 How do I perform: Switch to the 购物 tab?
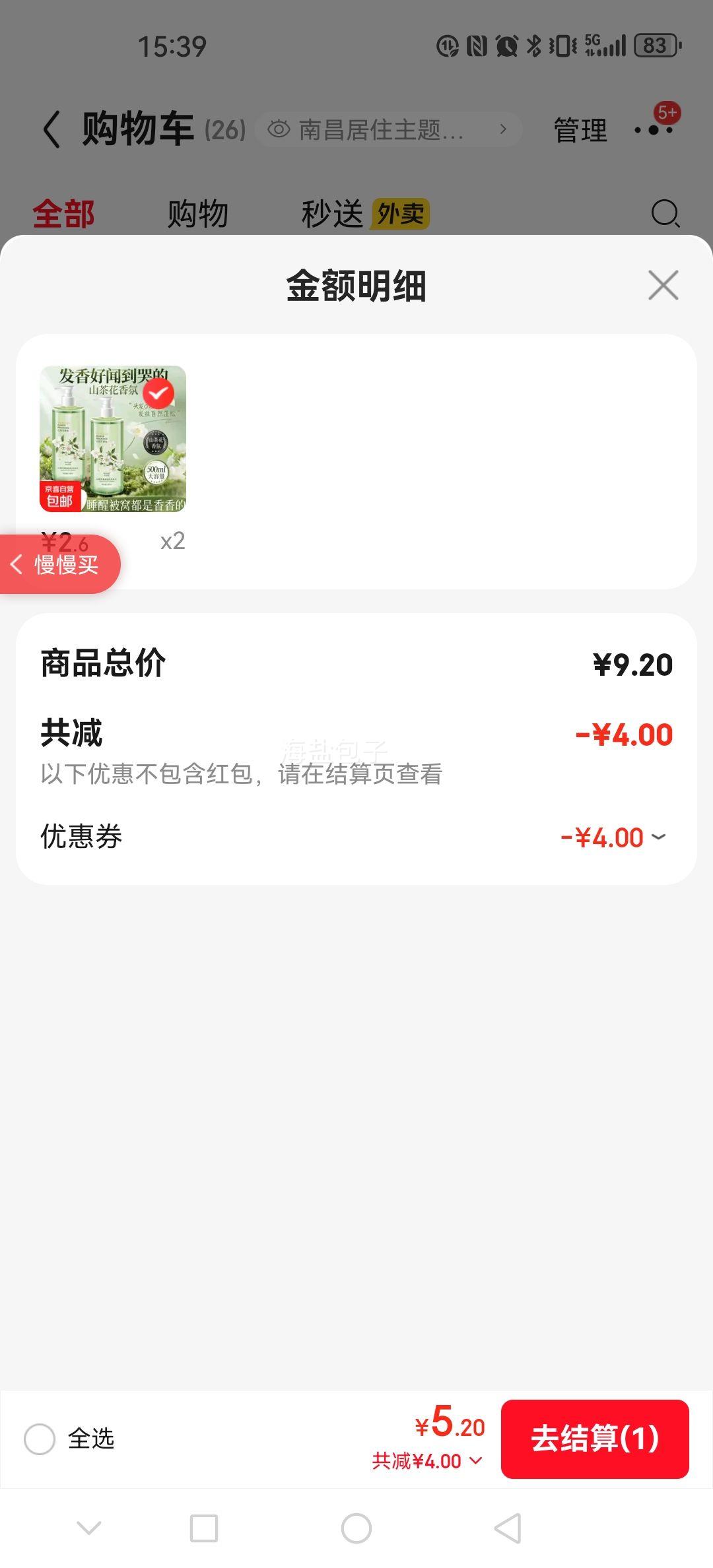pos(198,212)
